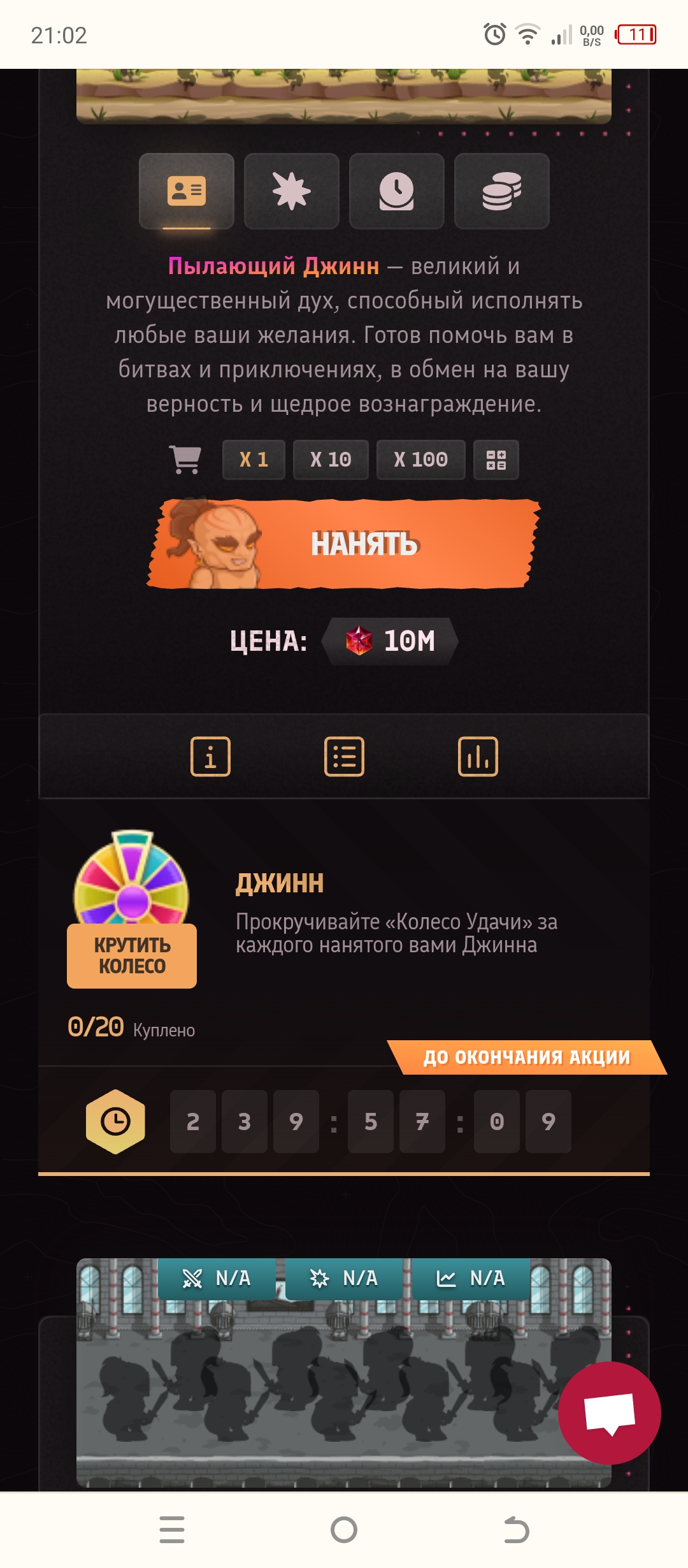
Task: Go back with the system back button
Action: click(x=516, y=1529)
